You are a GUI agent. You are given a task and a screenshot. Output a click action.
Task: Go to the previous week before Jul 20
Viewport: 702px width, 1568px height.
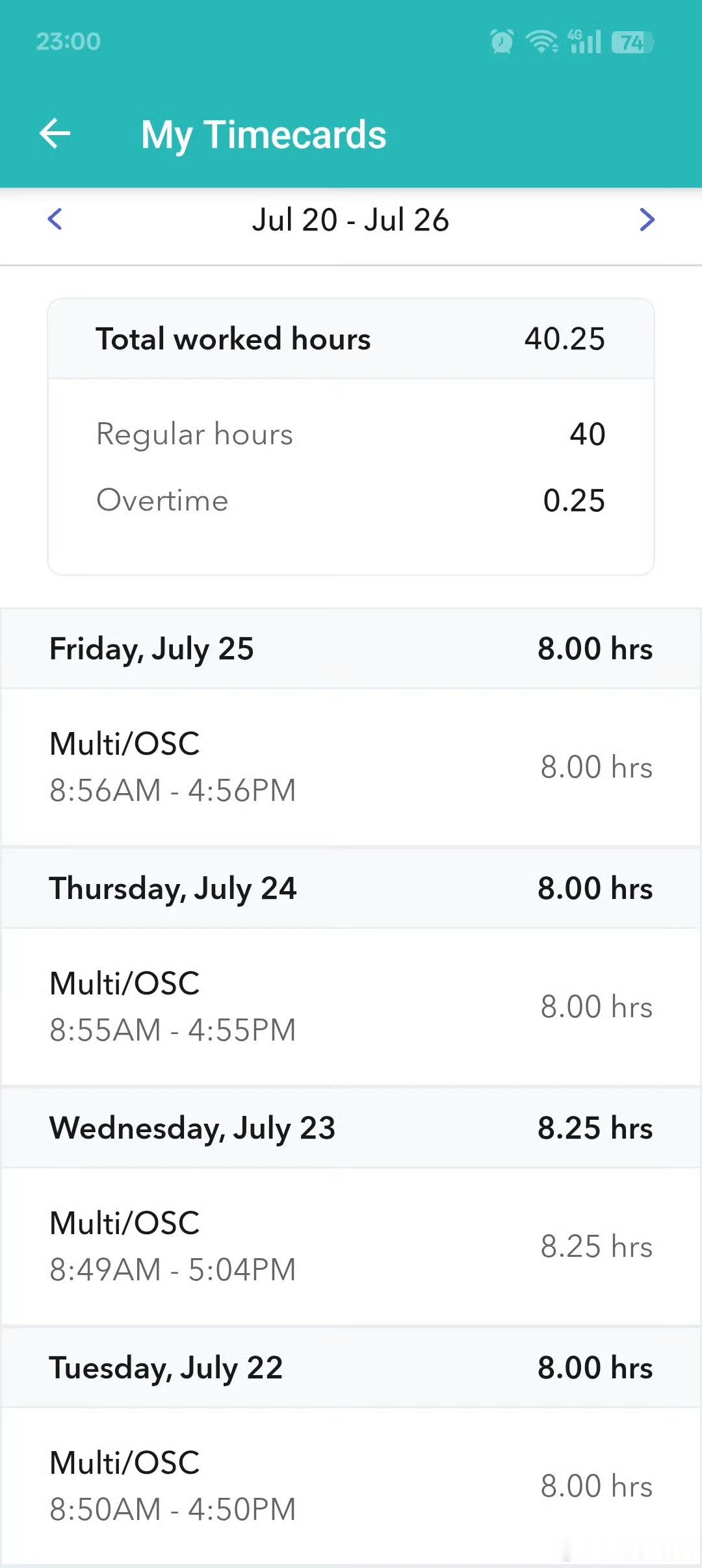click(55, 219)
